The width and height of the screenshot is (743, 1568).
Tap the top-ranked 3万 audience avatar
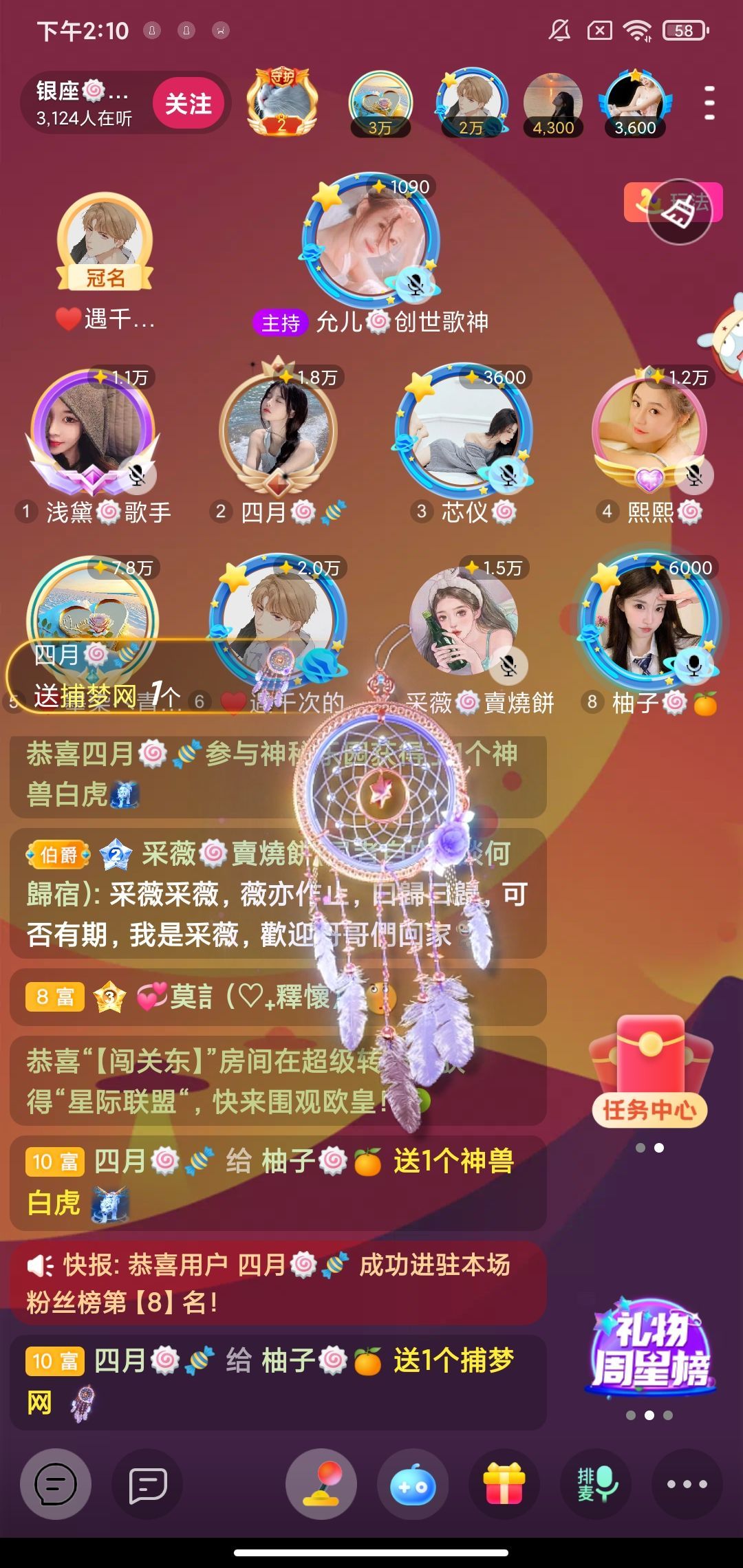pyautogui.click(x=380, y=103)
